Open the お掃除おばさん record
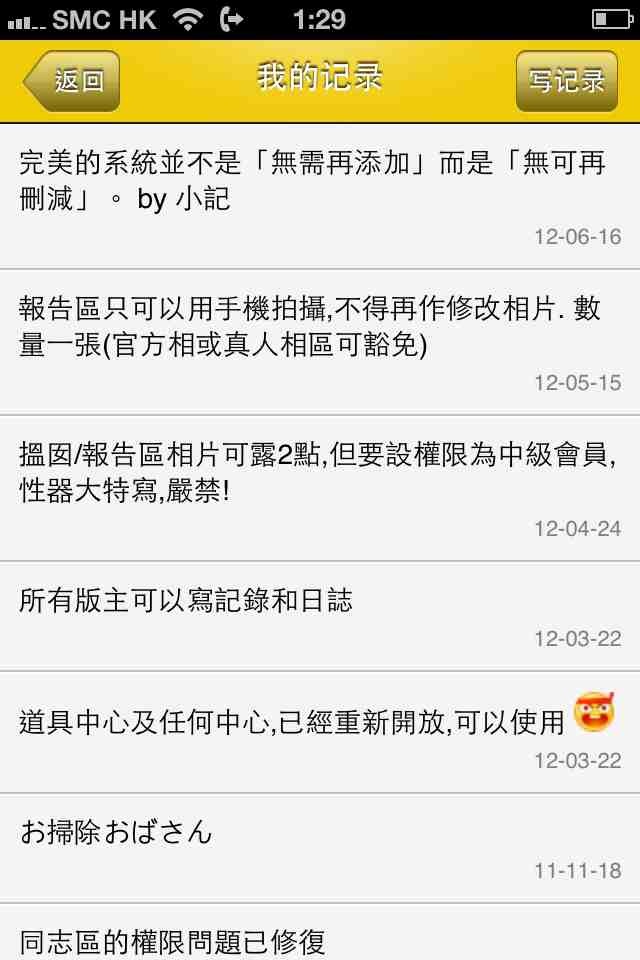Image resolution: width=640 pixels, height=960 pixels. (320, 848)
